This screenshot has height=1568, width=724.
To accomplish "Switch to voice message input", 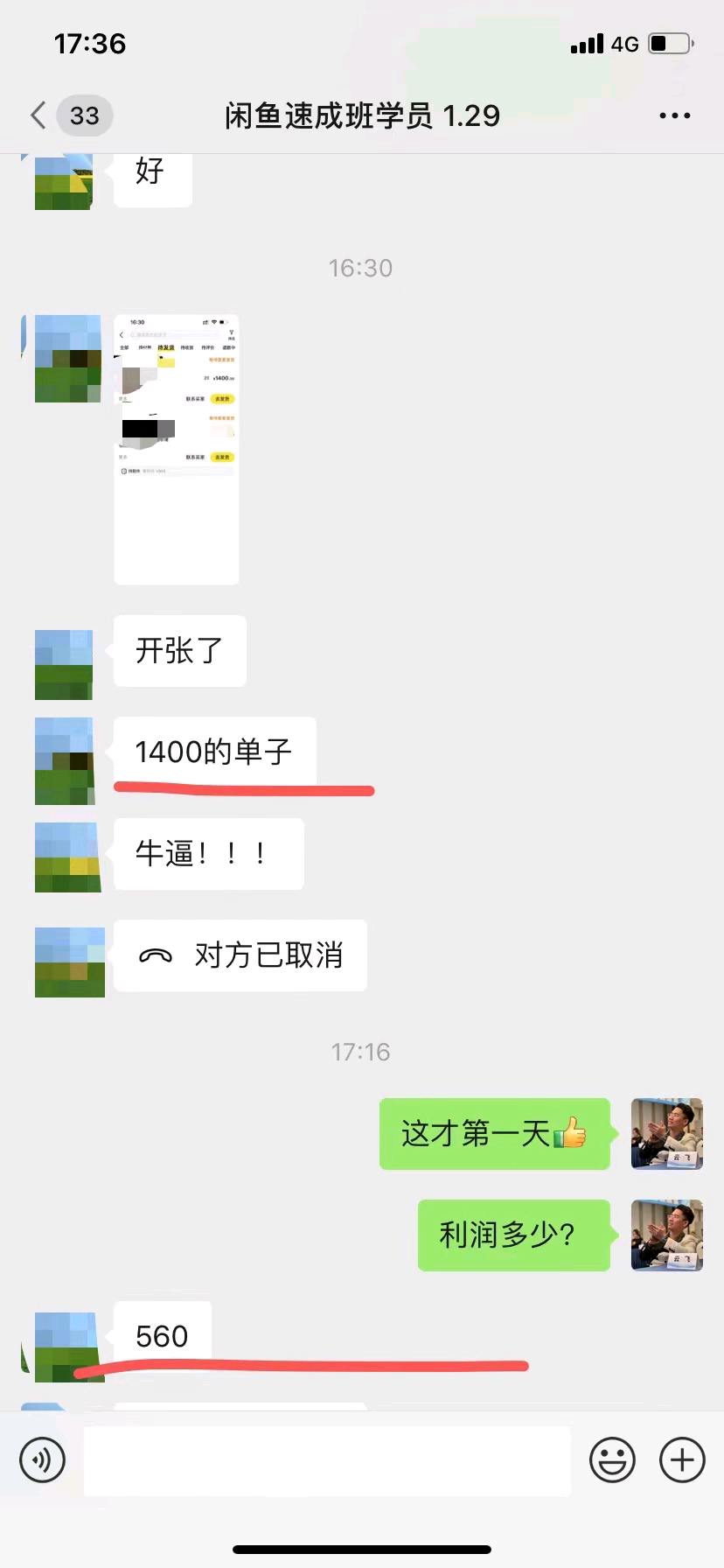I will coord(43,1459).
